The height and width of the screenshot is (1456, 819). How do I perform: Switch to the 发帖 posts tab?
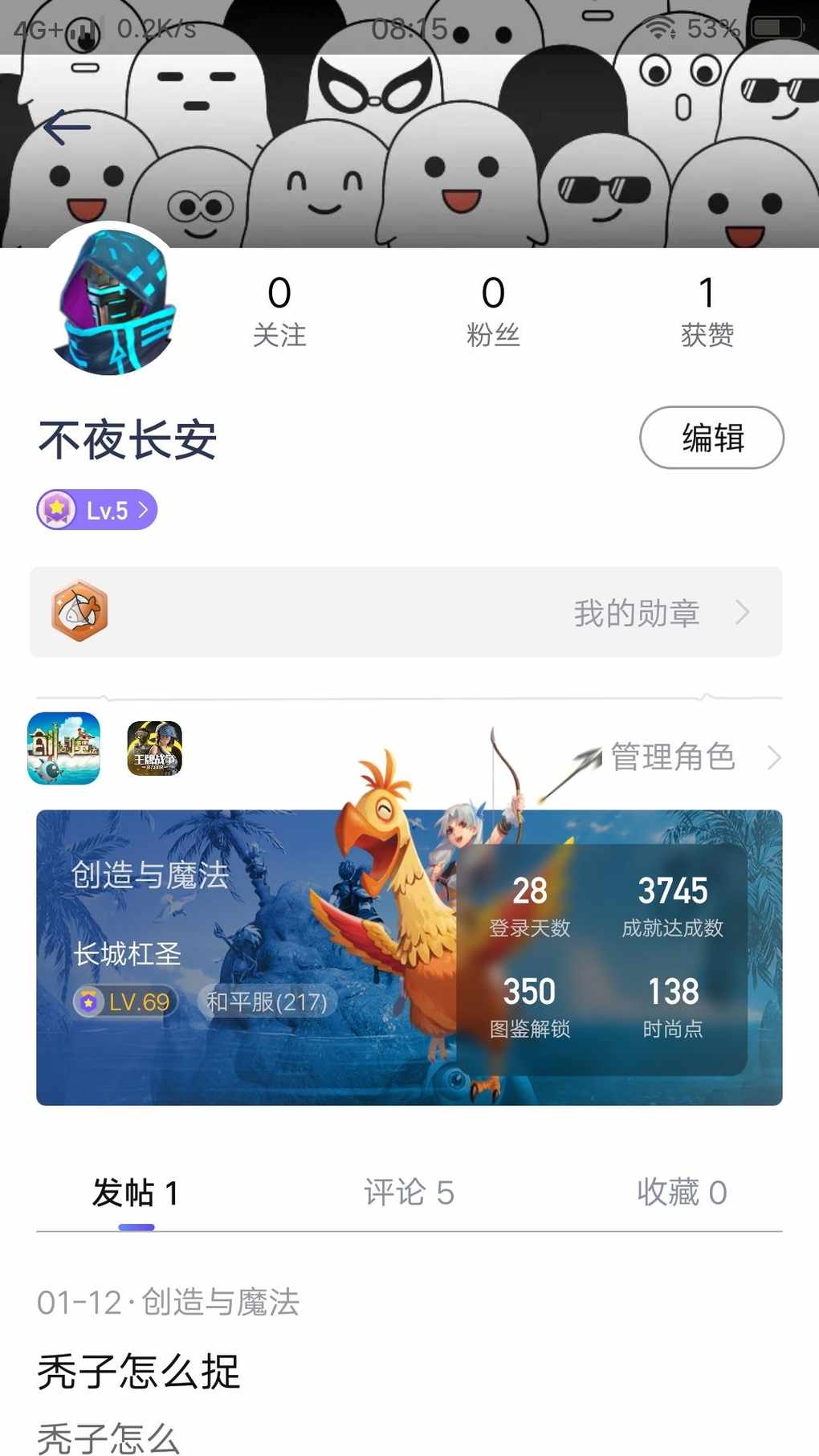pyautogui.click(x=136, y=1193)
